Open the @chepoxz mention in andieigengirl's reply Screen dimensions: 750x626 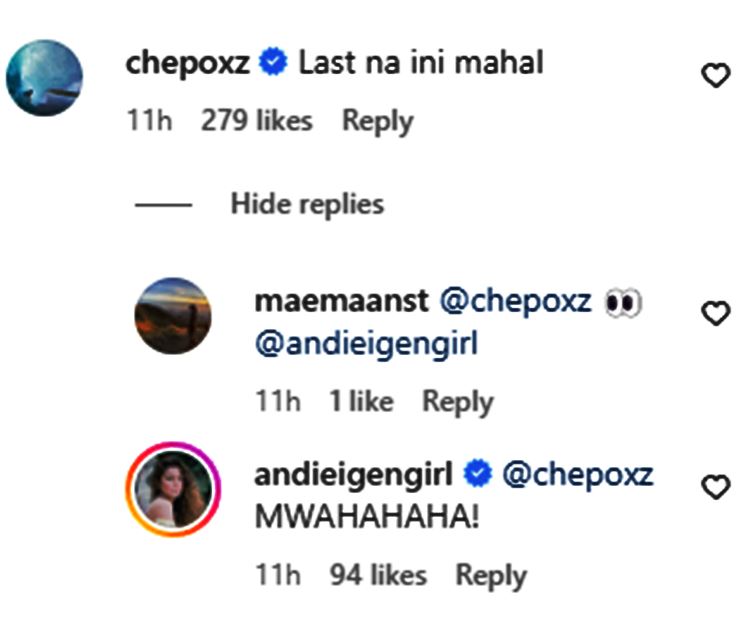[577, 473]
